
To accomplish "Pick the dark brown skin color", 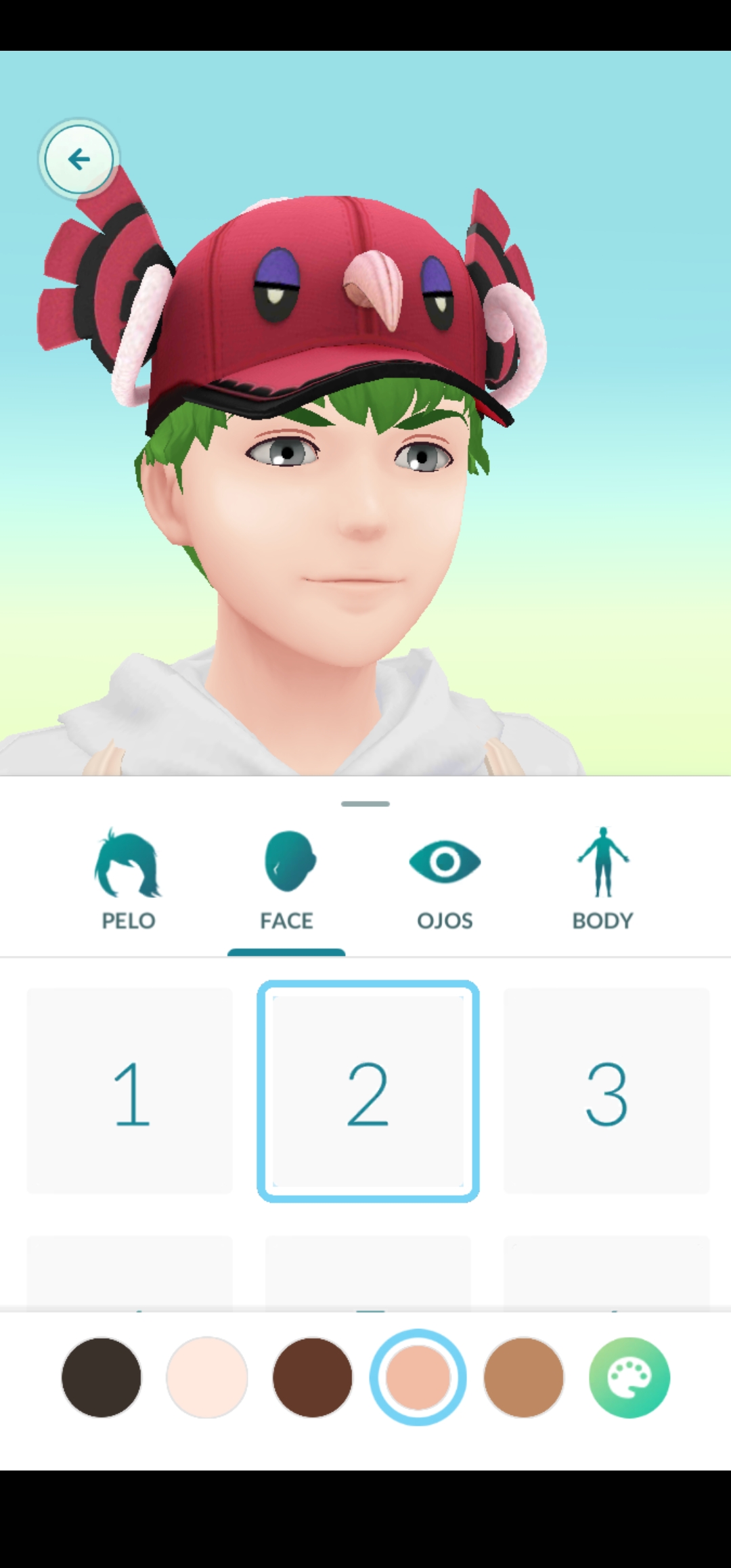I will pos(313,1377).
